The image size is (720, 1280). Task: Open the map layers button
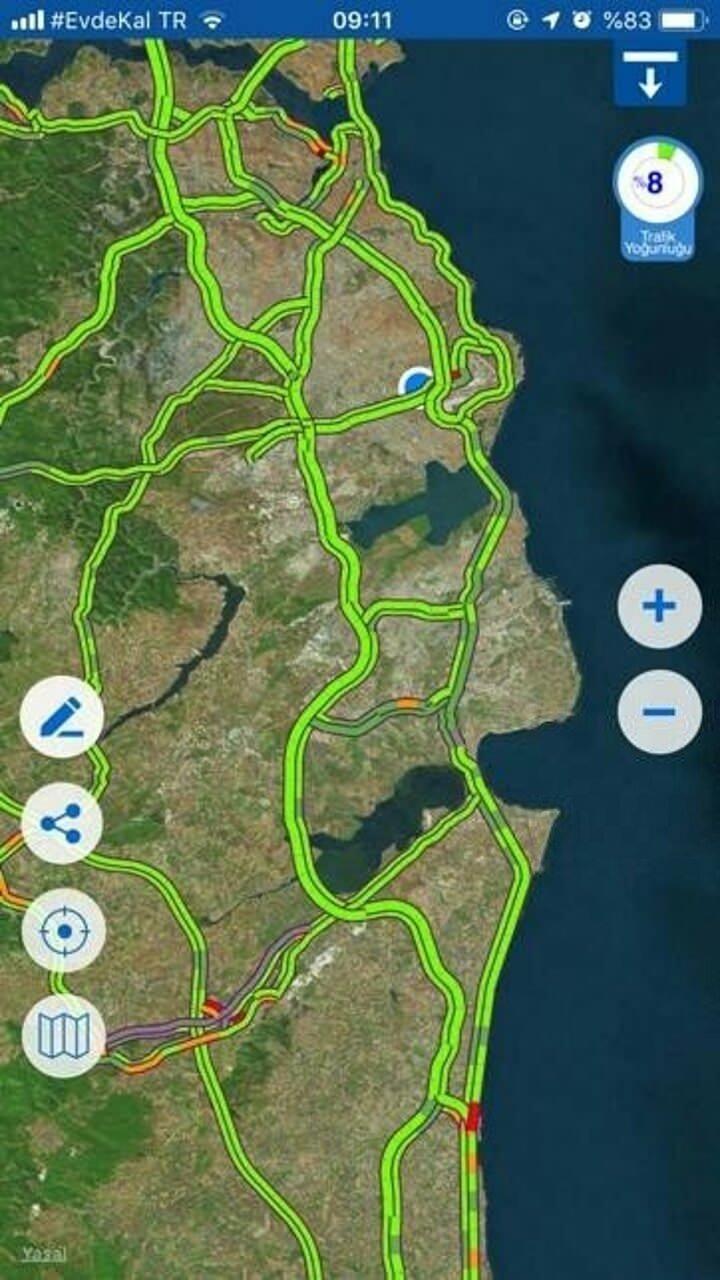pos(63,1035)
